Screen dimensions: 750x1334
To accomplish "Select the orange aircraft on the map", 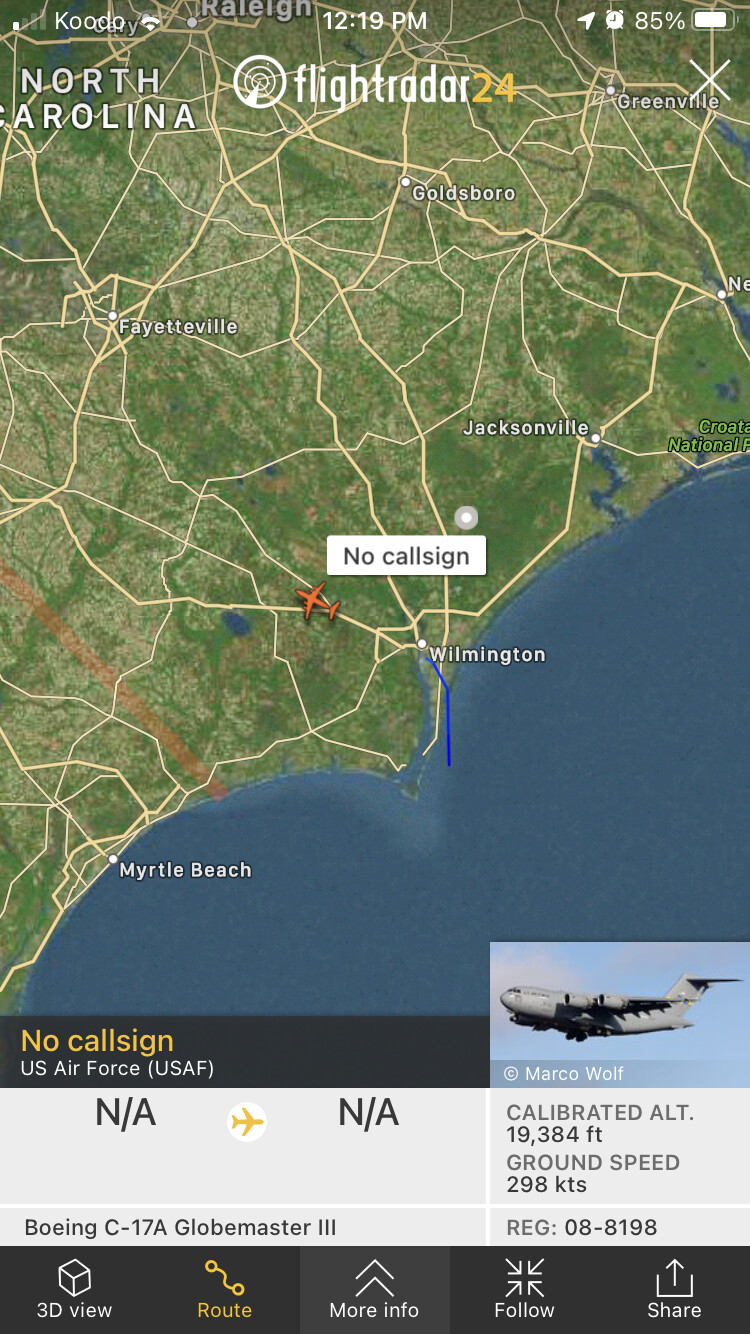I will click(x=319, y=601).
